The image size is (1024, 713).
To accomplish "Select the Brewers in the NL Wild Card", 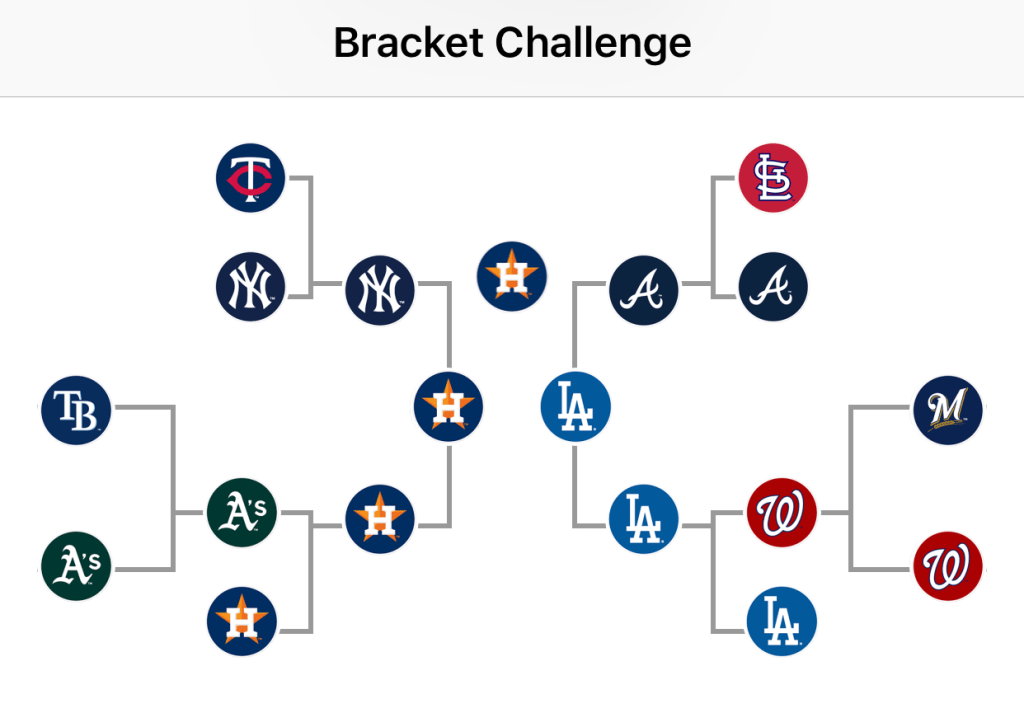I will pyautogui.click(x=948, y=410).
